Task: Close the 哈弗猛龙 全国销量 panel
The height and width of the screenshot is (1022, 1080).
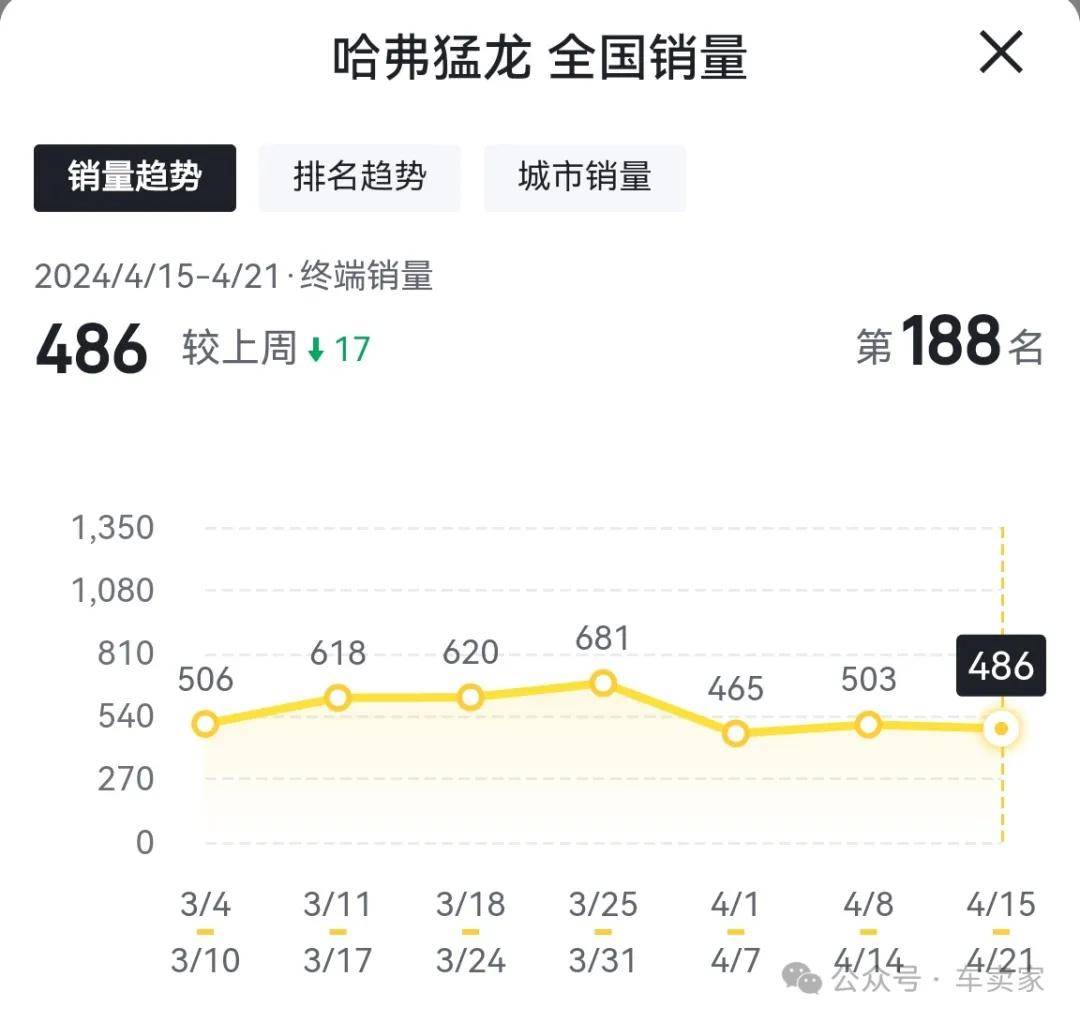Action: tap(1001, 53)
